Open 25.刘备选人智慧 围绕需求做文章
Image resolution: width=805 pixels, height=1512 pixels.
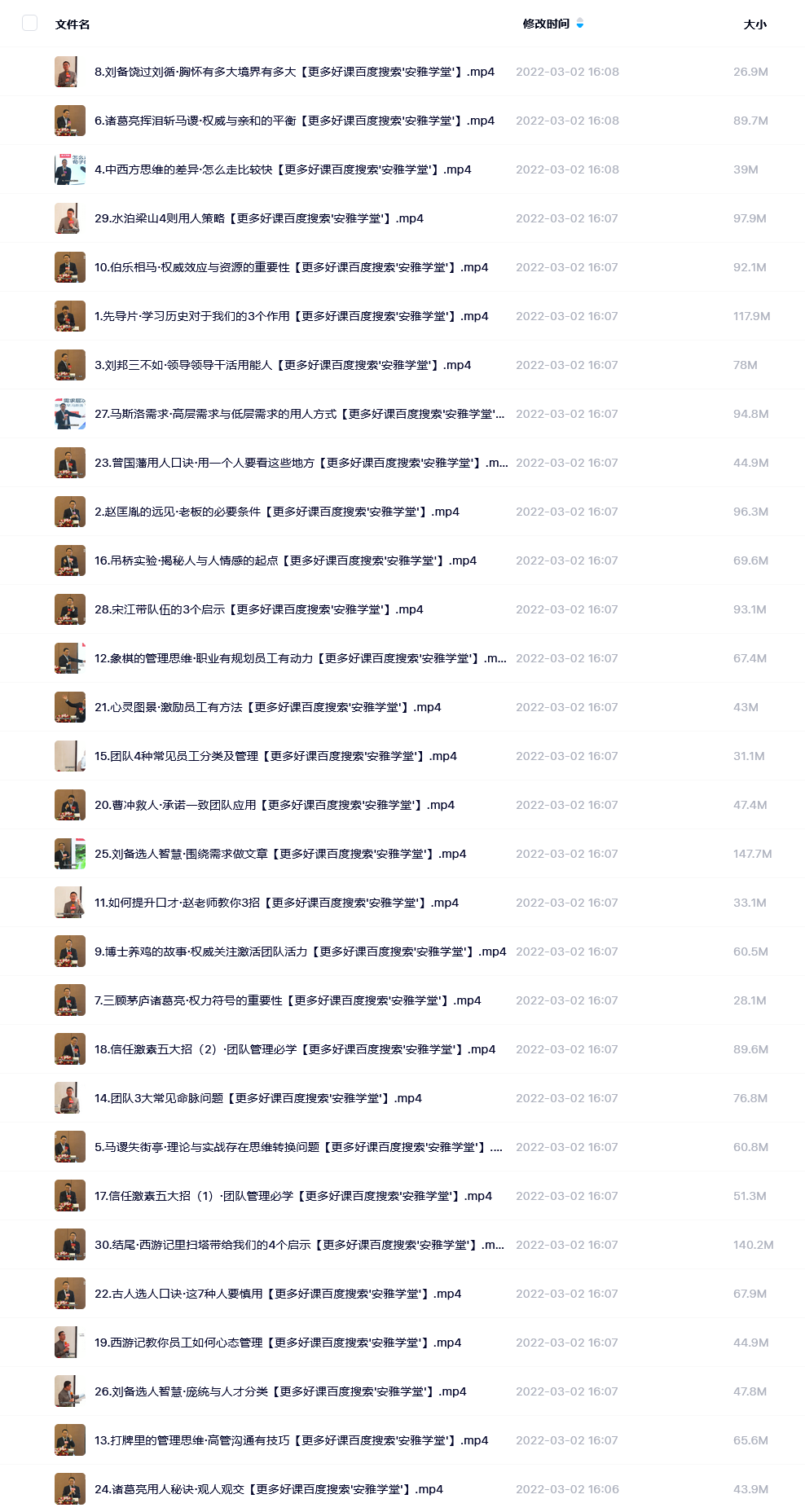[280, 854]
